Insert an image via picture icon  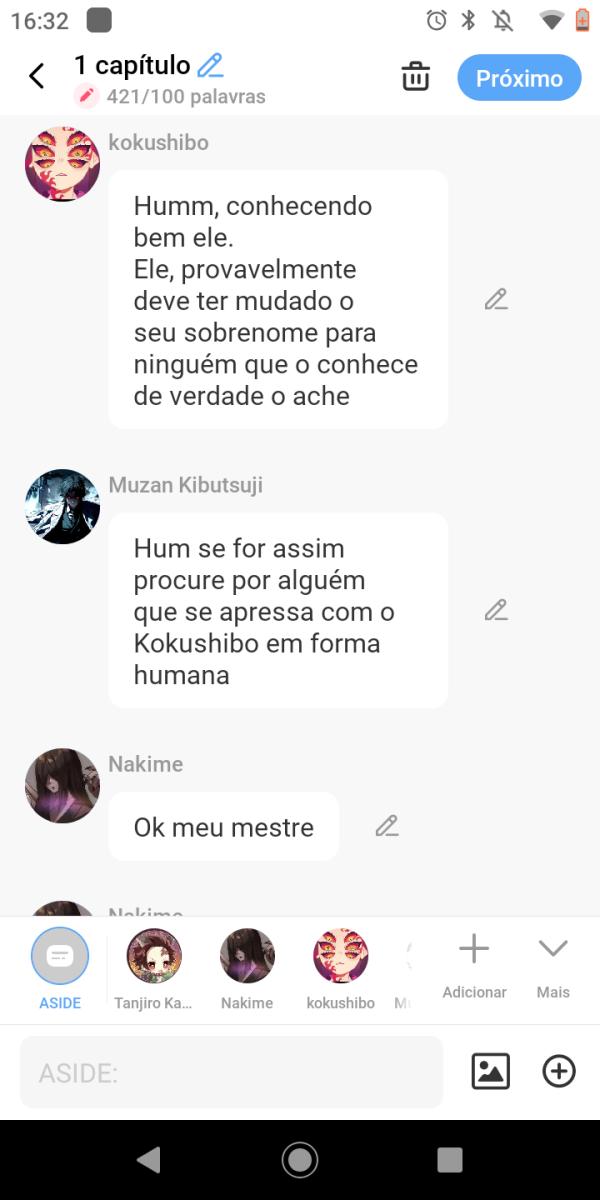pos(490,1072)
